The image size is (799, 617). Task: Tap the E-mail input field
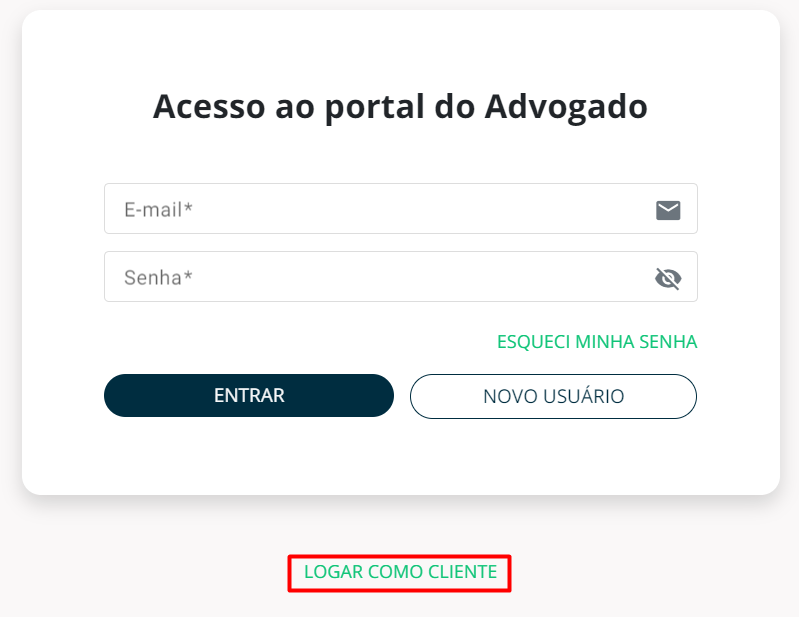380,209
